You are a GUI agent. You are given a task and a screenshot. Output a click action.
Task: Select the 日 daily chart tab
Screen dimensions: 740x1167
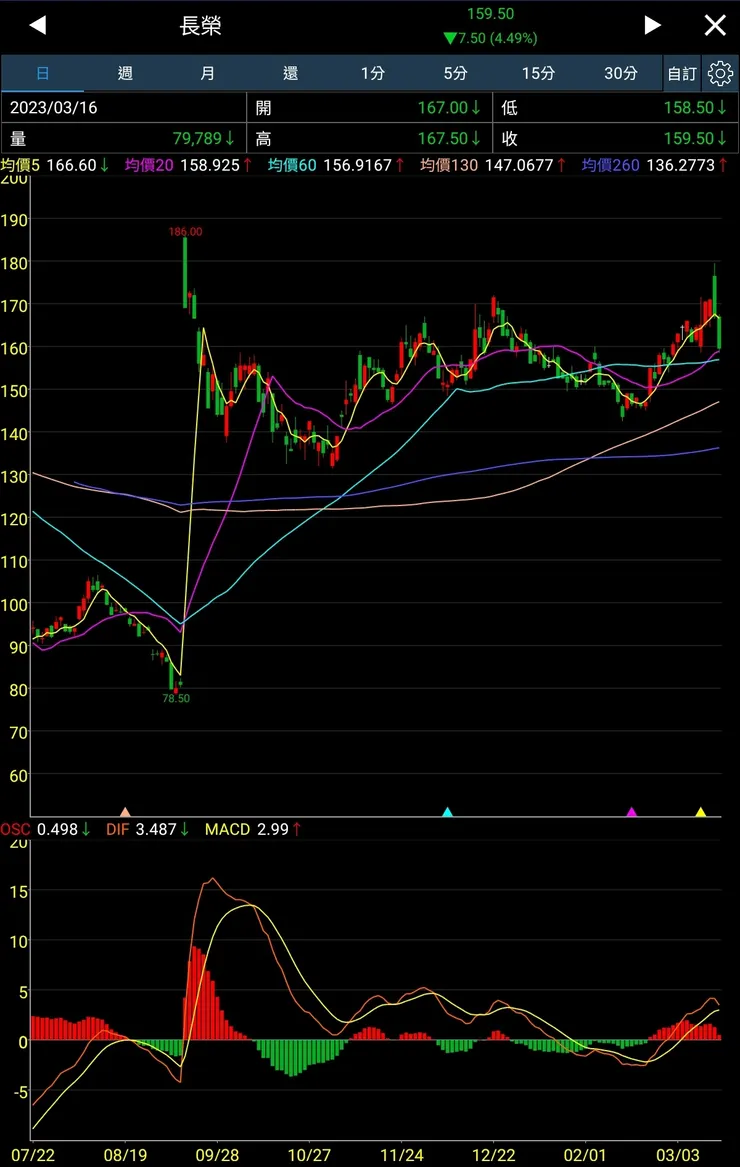tap(43, 73)
